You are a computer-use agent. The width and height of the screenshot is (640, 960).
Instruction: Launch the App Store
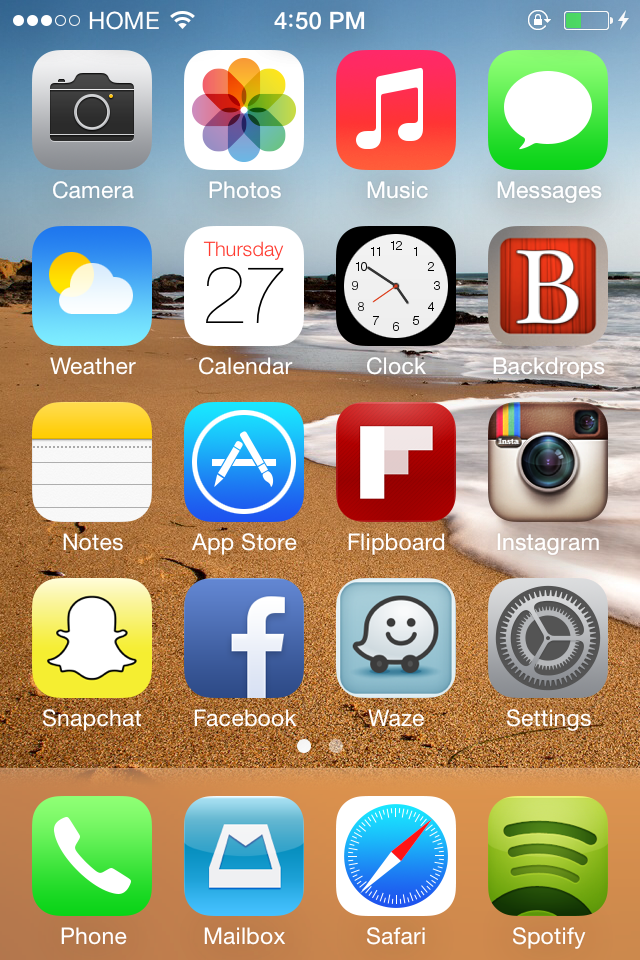tap(244, 462)
